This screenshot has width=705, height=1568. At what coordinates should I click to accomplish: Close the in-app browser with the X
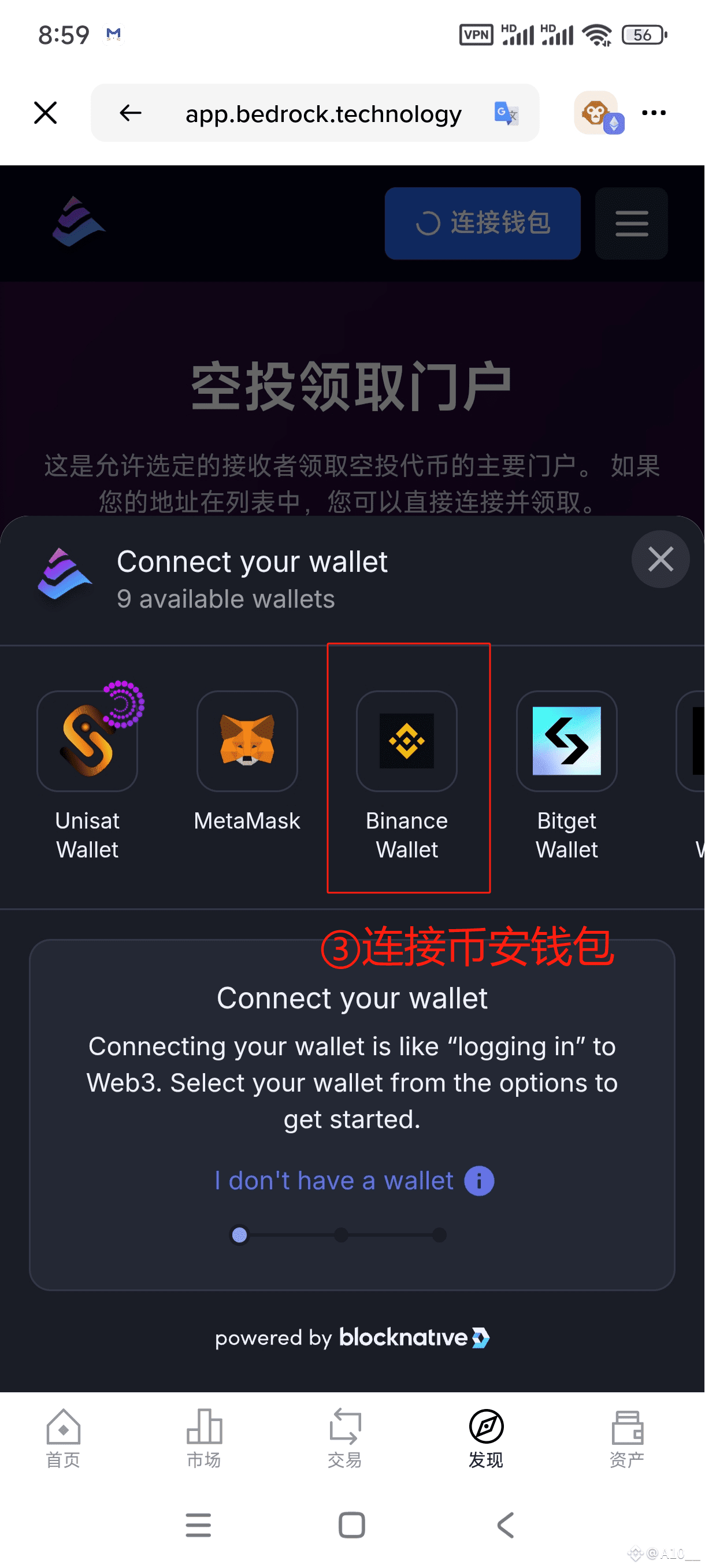pos(46,113)
